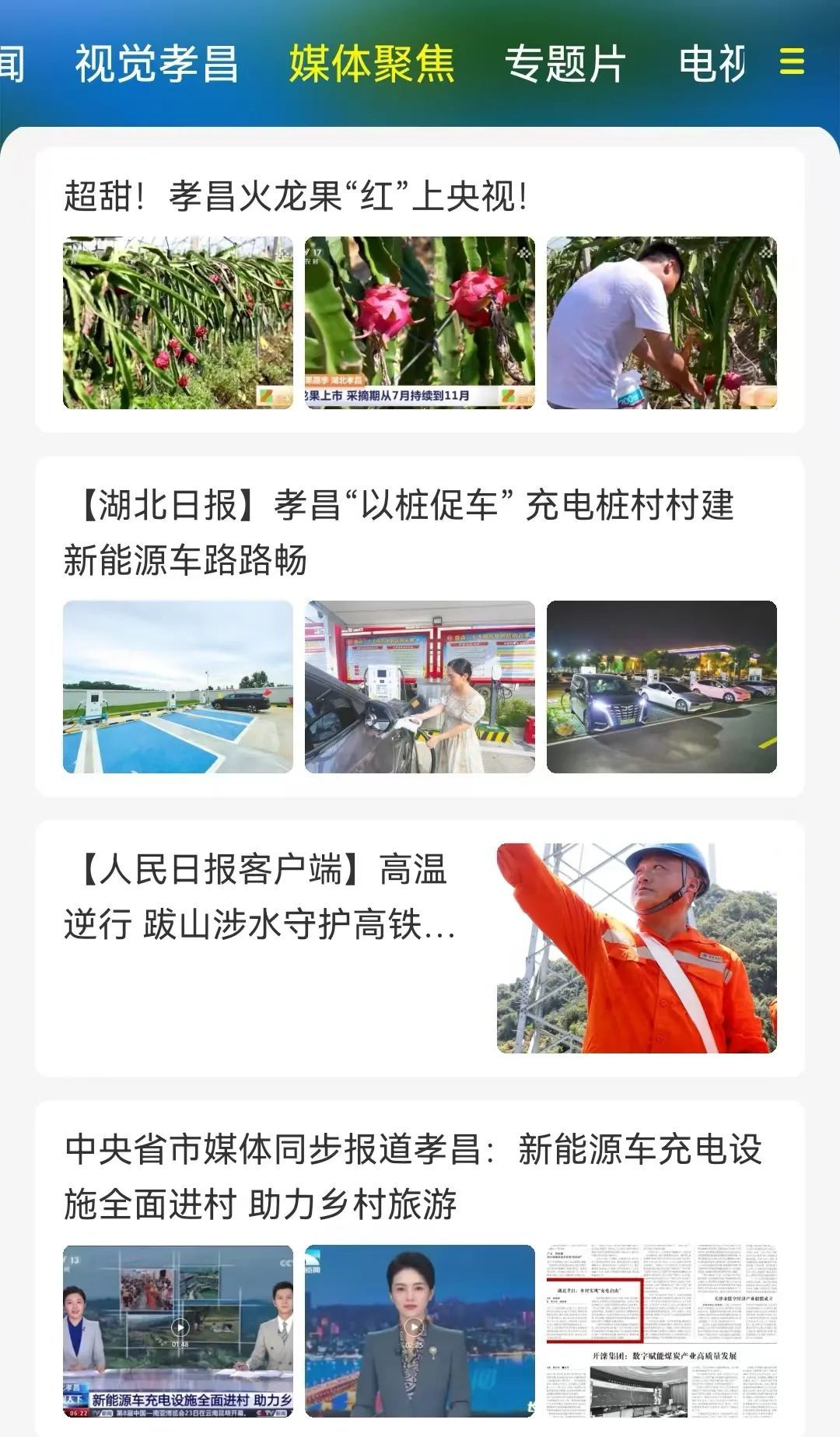Open the partially visible 电视 tab
840x1437 pixels.
click(x=712, y=63)
